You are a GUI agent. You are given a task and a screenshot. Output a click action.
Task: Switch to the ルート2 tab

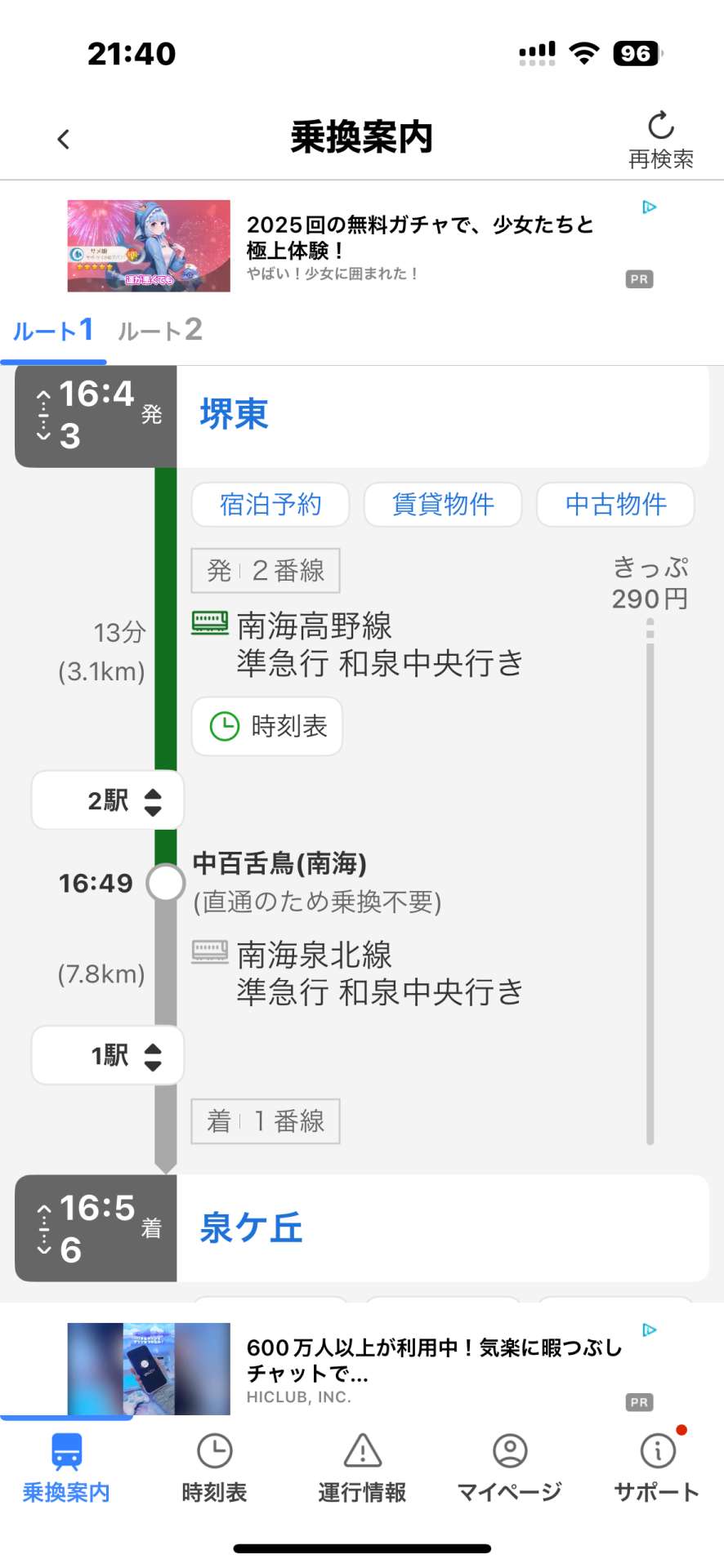[x=160, y=330]
